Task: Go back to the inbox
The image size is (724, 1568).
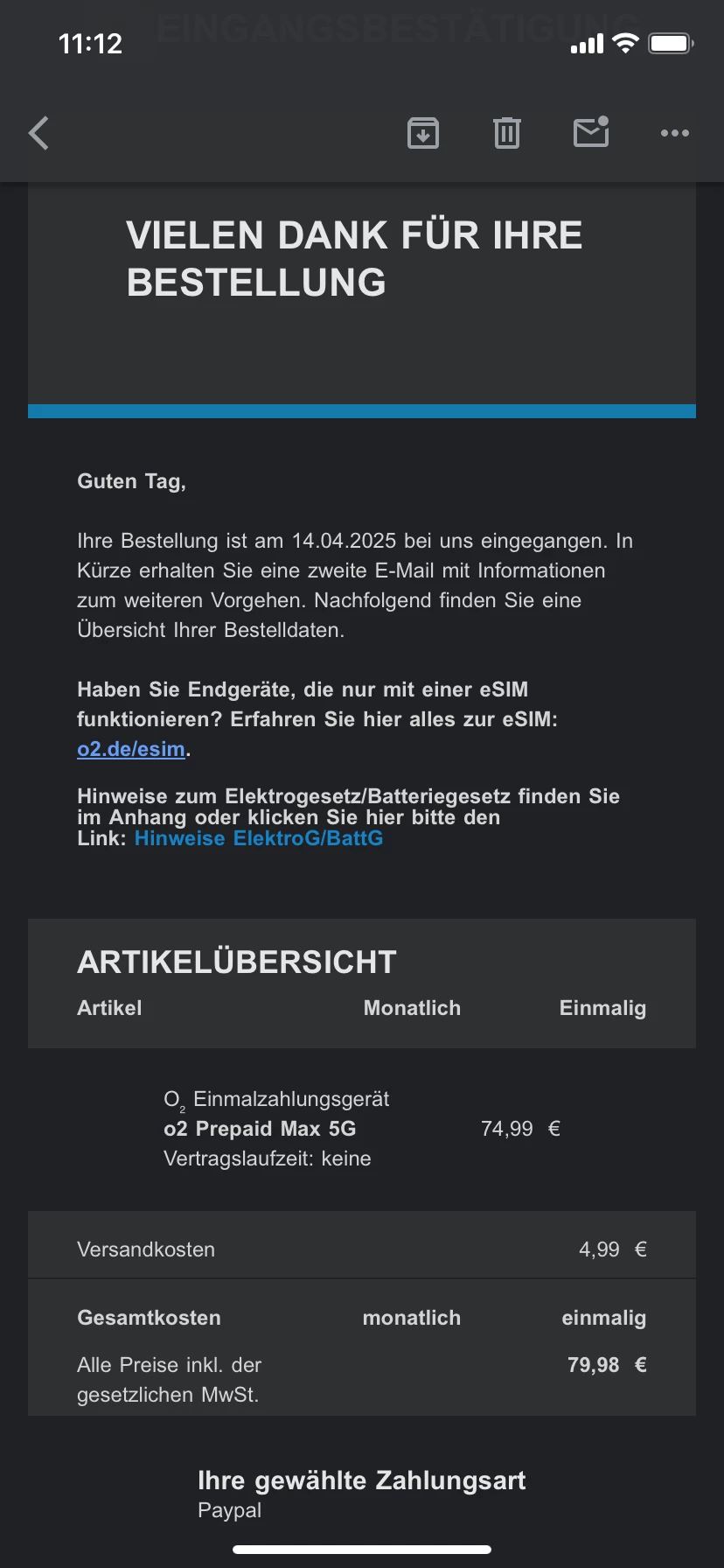Action: click(38, 134)
